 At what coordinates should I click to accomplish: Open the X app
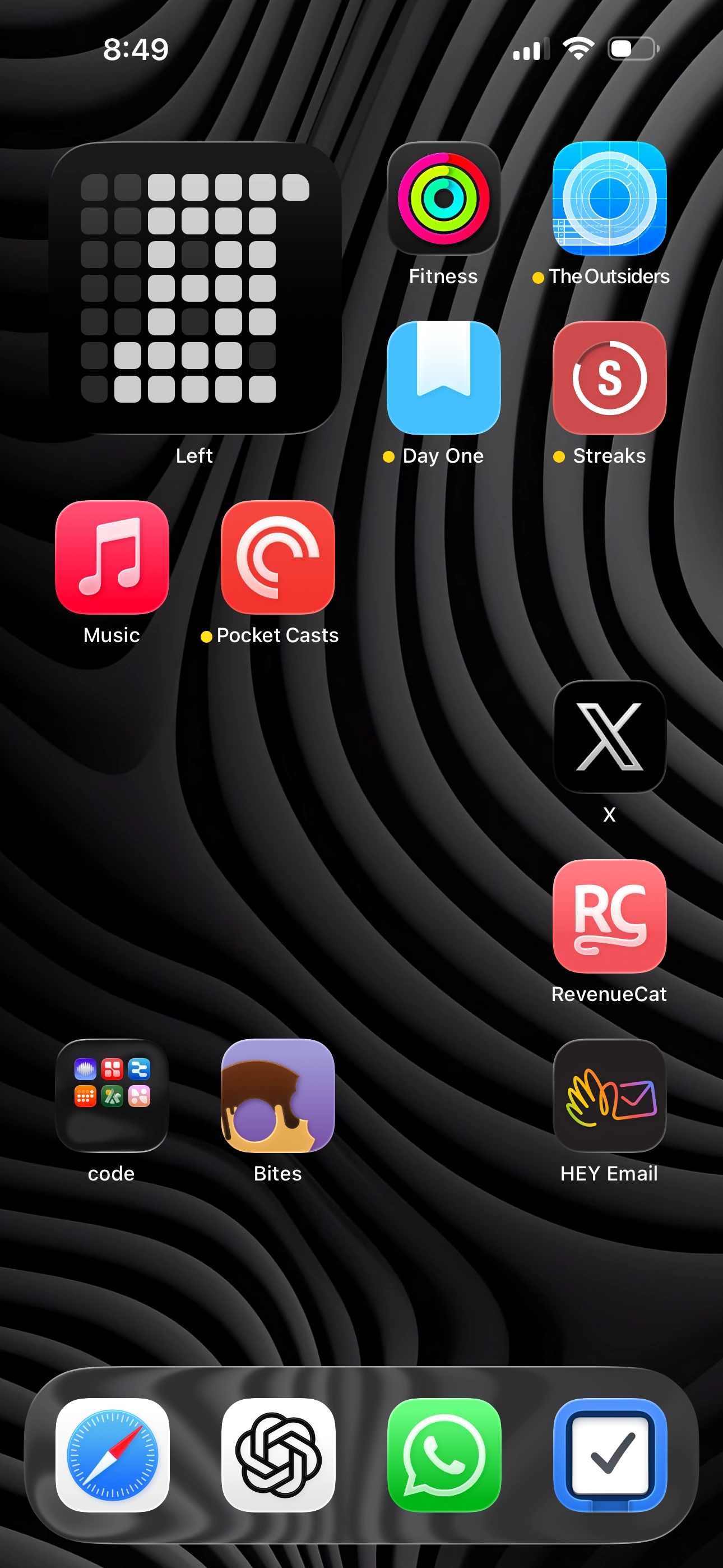[609, 736]
